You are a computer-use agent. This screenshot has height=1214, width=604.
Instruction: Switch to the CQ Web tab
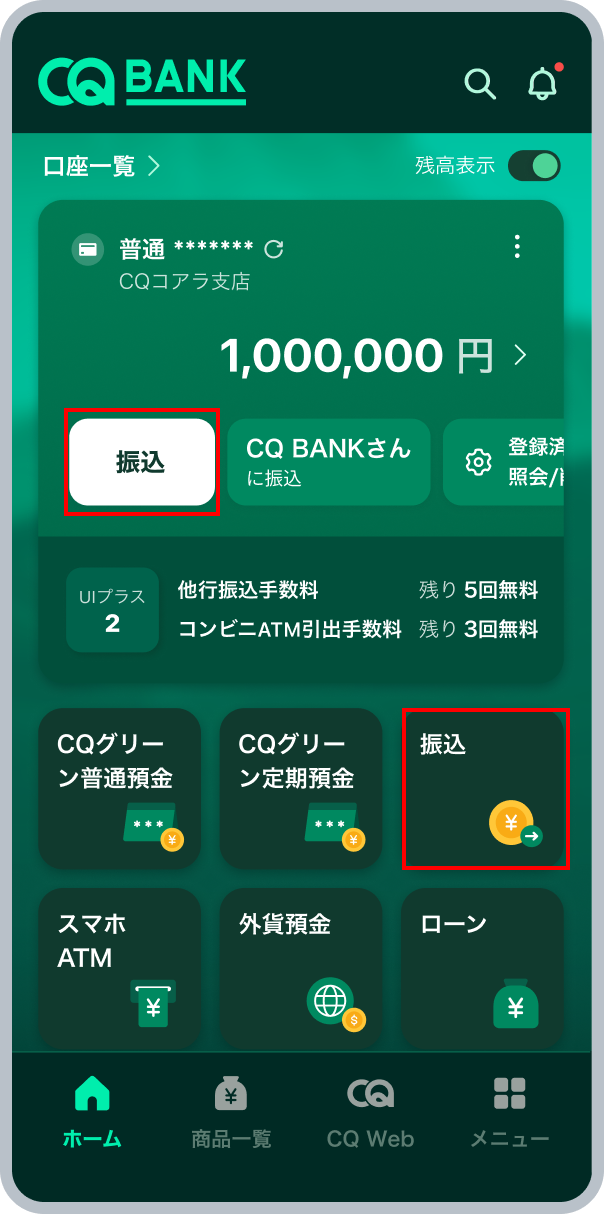370,1111
